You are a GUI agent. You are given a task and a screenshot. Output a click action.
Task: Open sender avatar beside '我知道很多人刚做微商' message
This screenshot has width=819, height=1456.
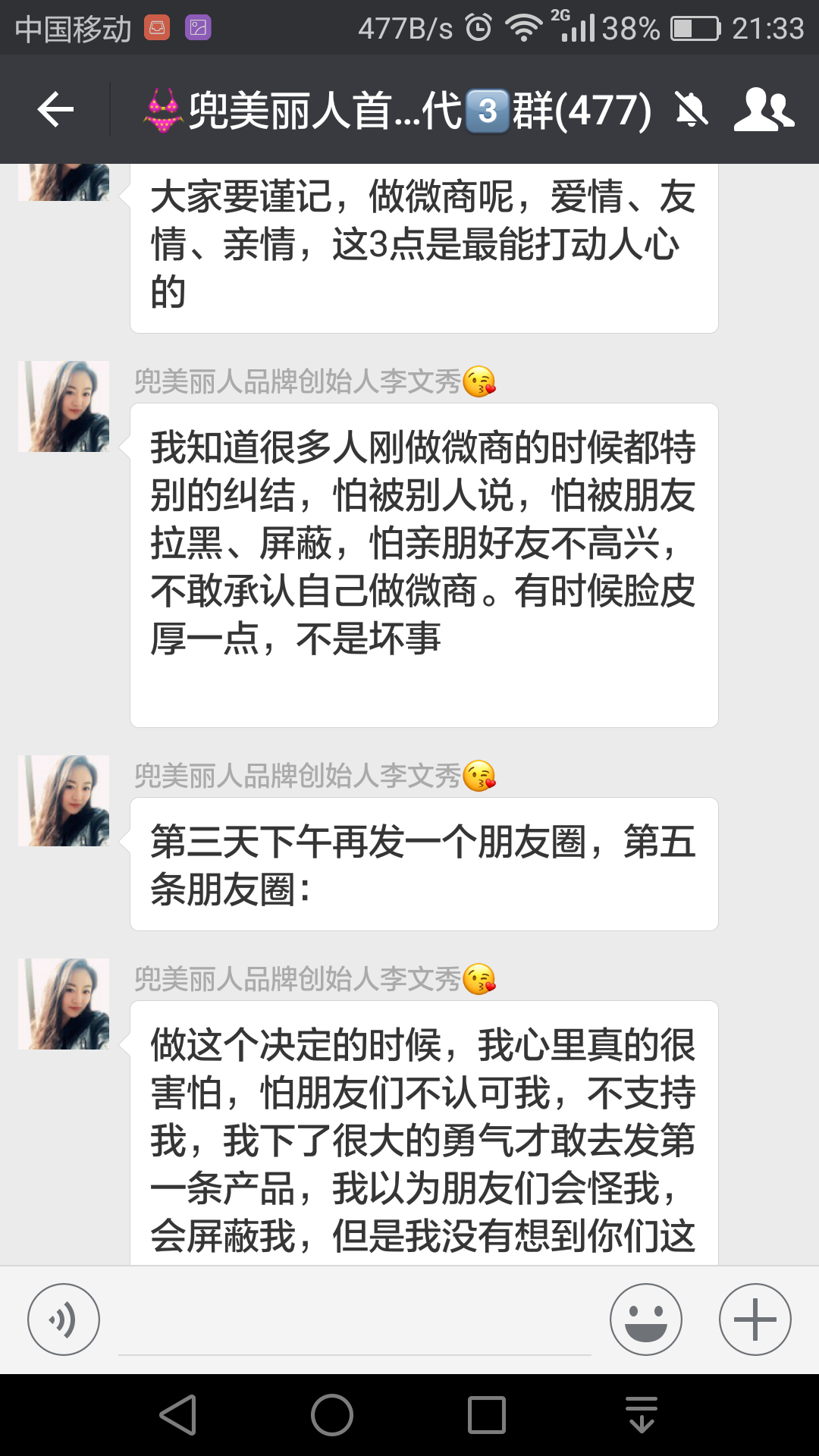(64, 406)
